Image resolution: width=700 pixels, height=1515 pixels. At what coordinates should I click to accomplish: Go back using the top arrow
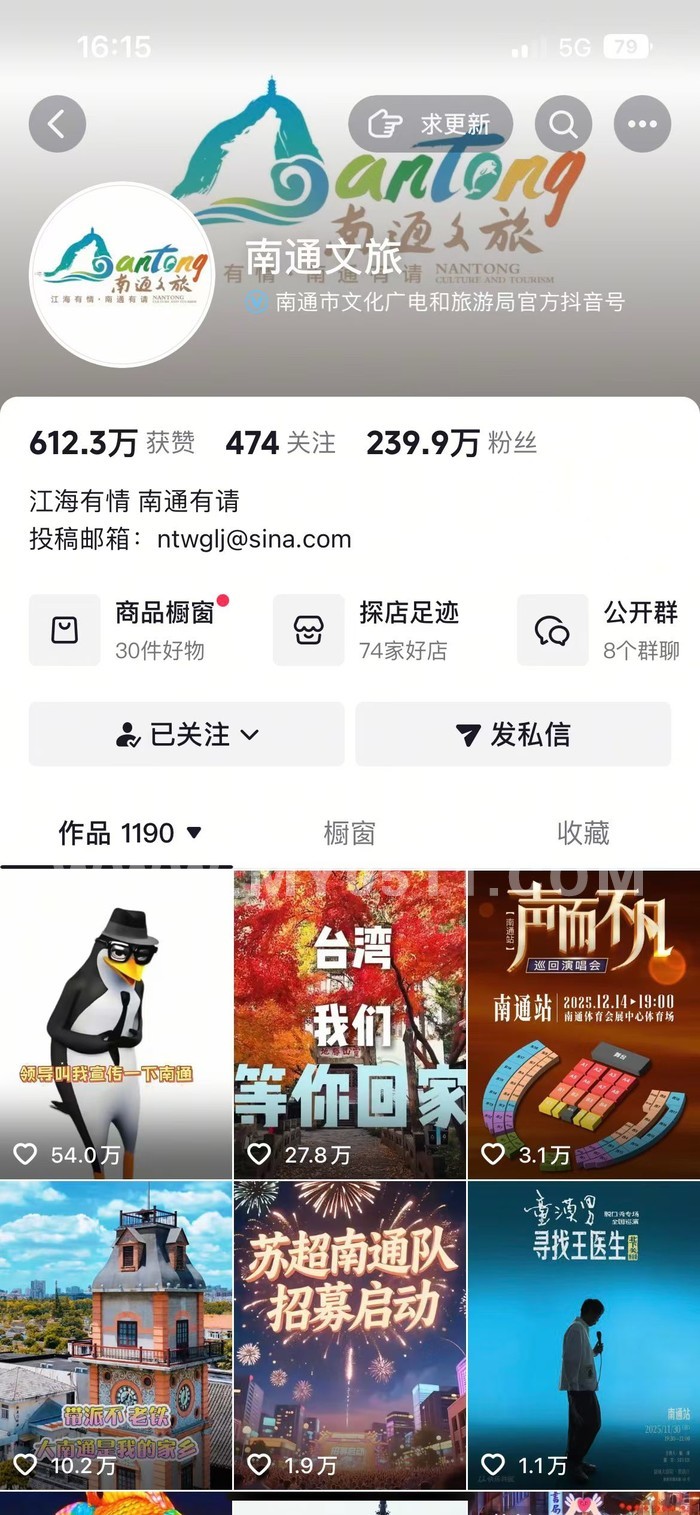point(57,125)
